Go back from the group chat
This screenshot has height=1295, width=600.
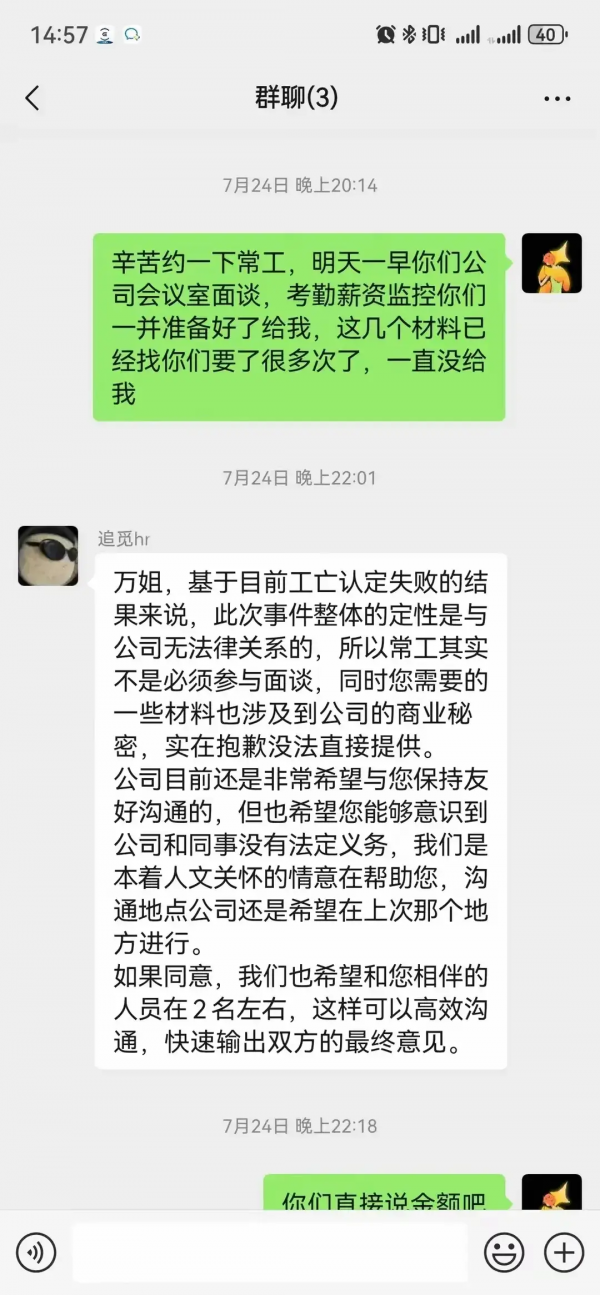pos(32,98)
